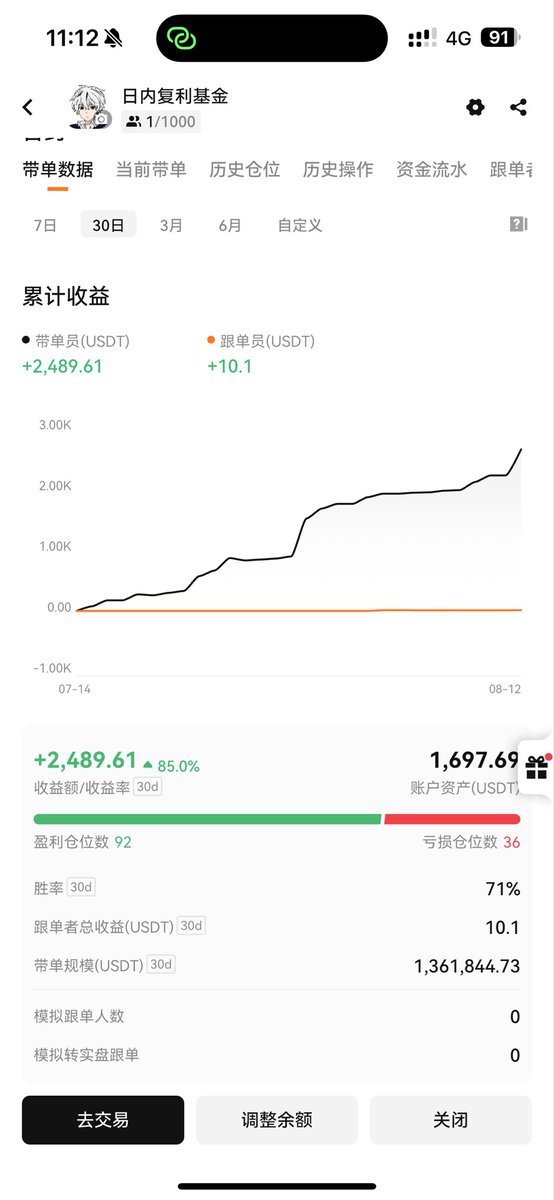The image size is (554, 1200).
Task: Tap the 去交易 button
Action: [103, 1120]
